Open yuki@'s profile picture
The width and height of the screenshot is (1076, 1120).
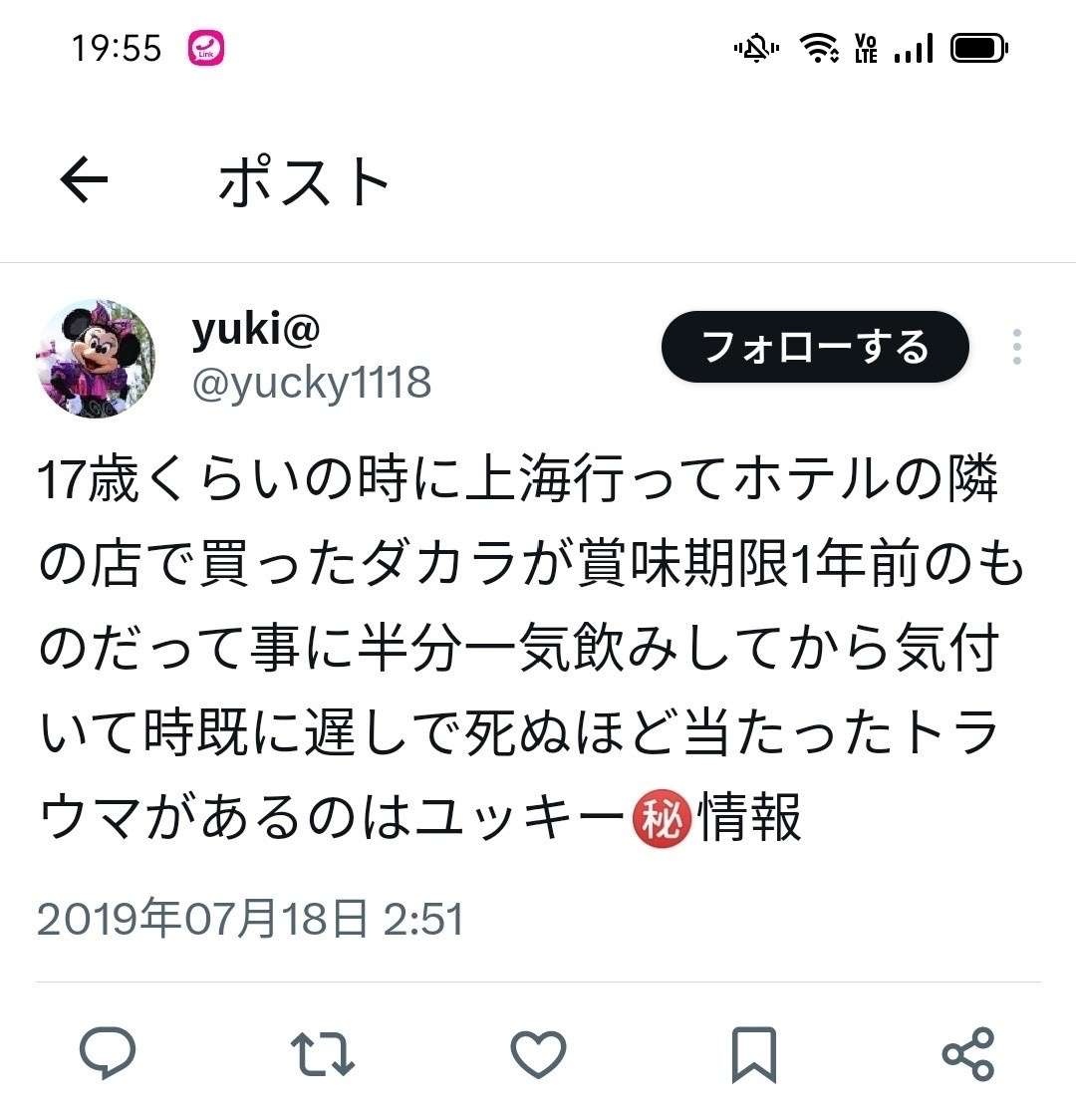click(97, 359)
